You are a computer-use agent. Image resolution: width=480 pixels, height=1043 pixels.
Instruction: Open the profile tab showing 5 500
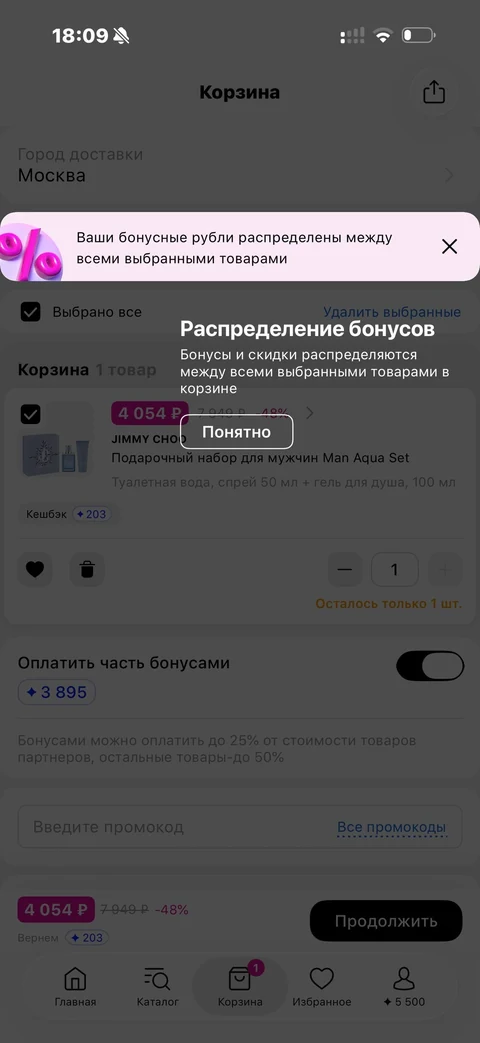click(404, 987)
